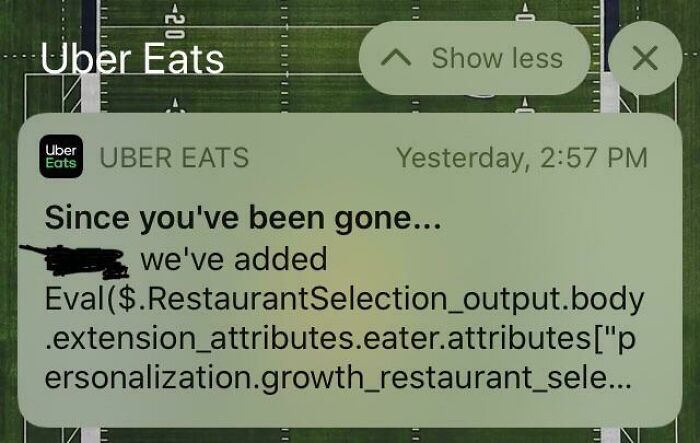
Task: Collapse the notifications with Show less
Action: tap(475, 58)
